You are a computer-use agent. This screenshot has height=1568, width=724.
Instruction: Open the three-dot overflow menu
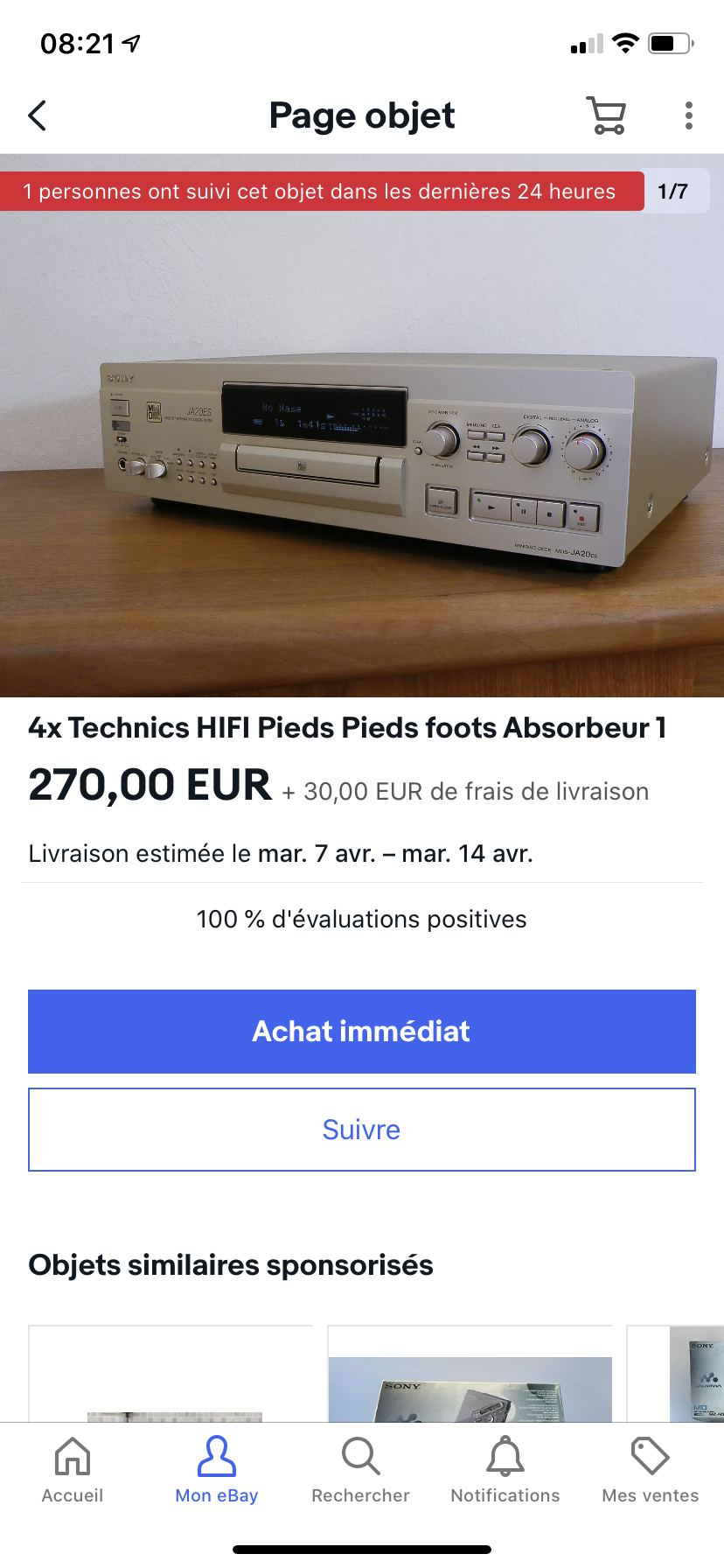coord(689,115)
